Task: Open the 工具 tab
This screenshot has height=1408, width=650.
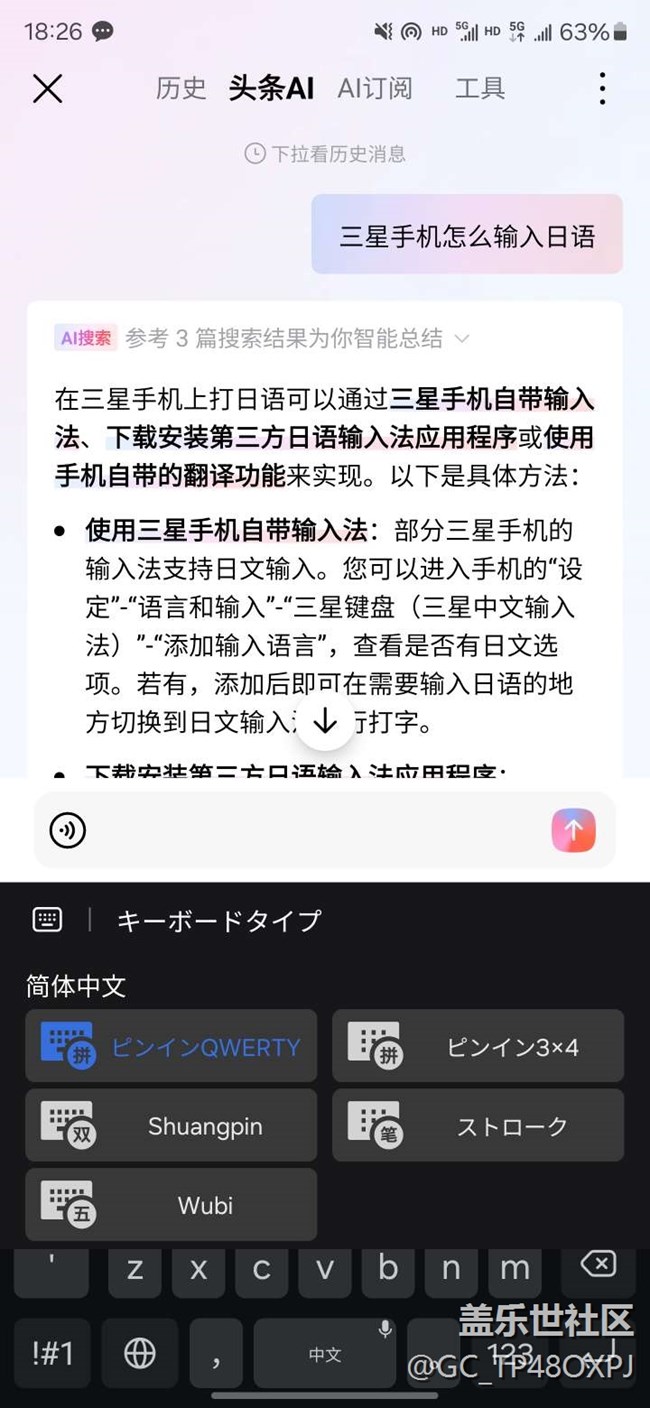Action: (x=480, y=88)
